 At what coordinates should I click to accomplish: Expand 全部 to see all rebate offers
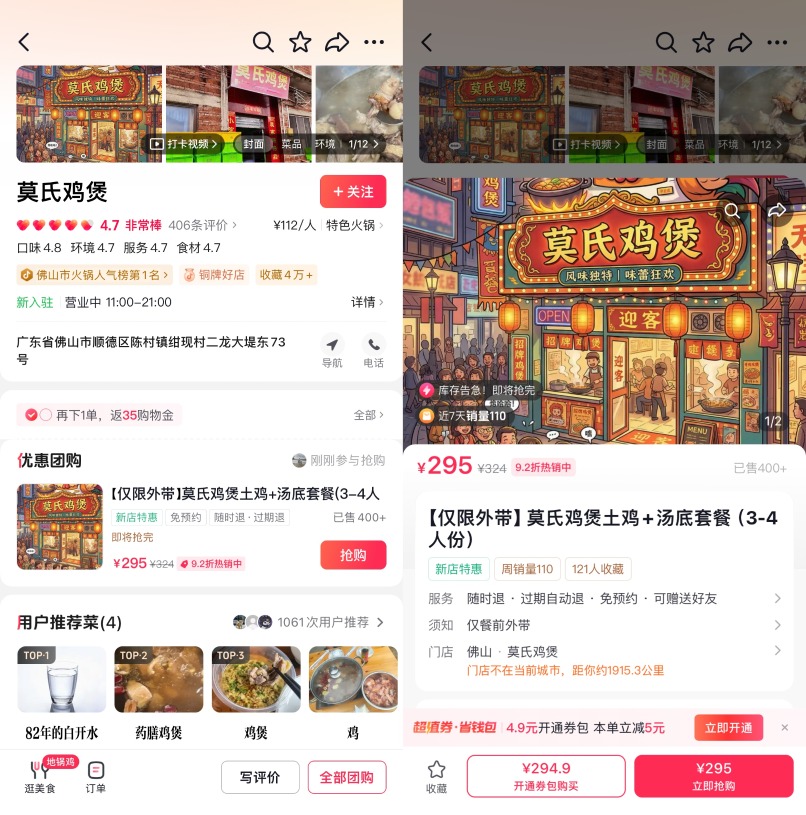coord(366,414)
